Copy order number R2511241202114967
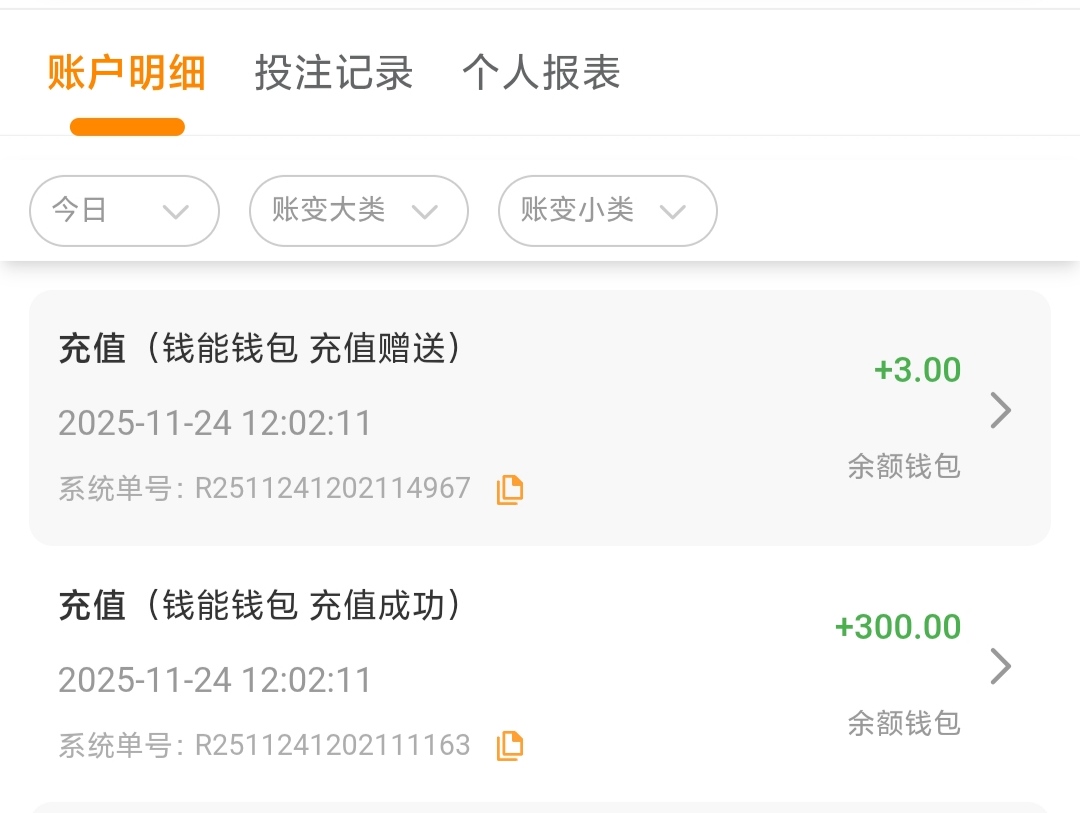The image size is (1080, 813). point(510,489)
